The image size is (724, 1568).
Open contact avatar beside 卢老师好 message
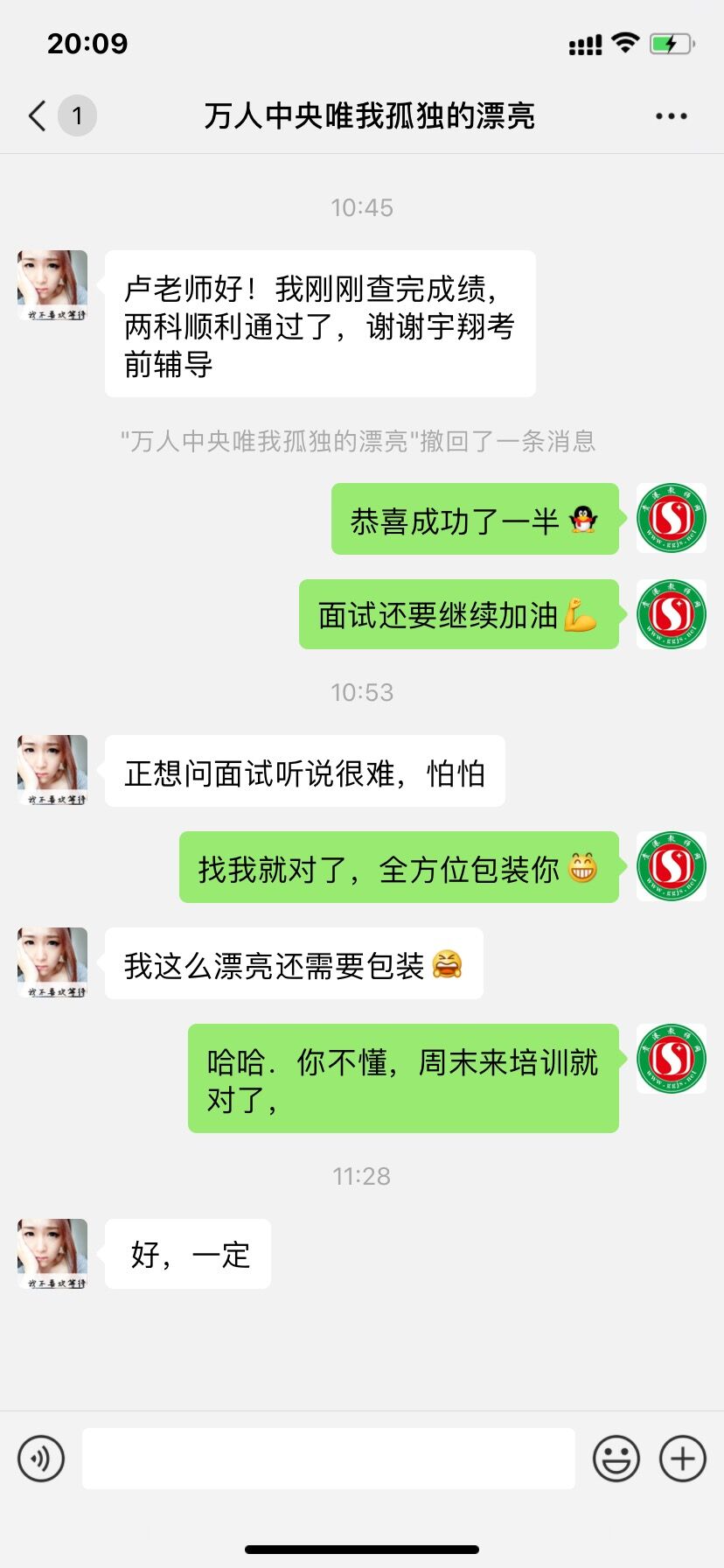click(x=52, y=285)
